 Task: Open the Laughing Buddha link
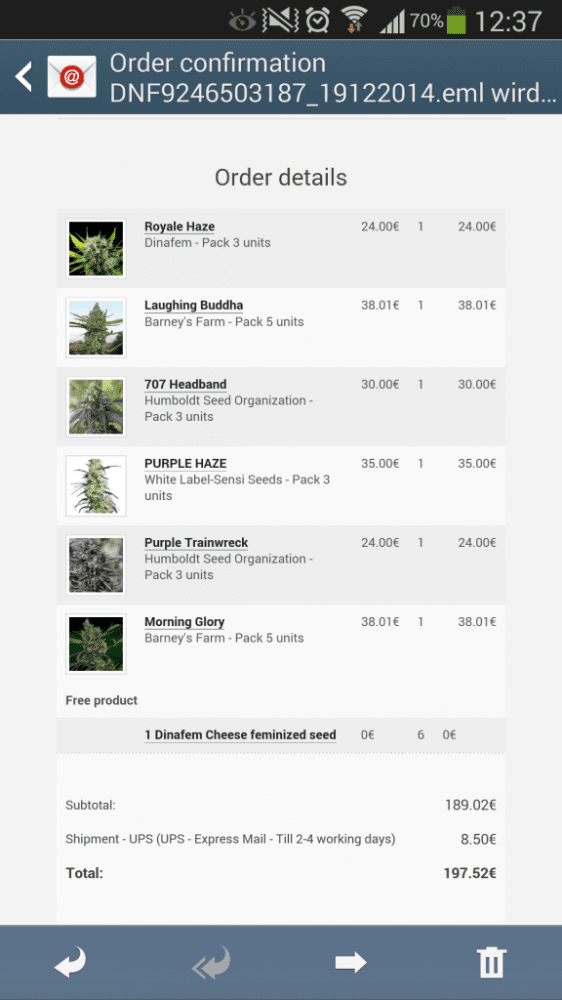pyautogui.click(x=193, y=305)
